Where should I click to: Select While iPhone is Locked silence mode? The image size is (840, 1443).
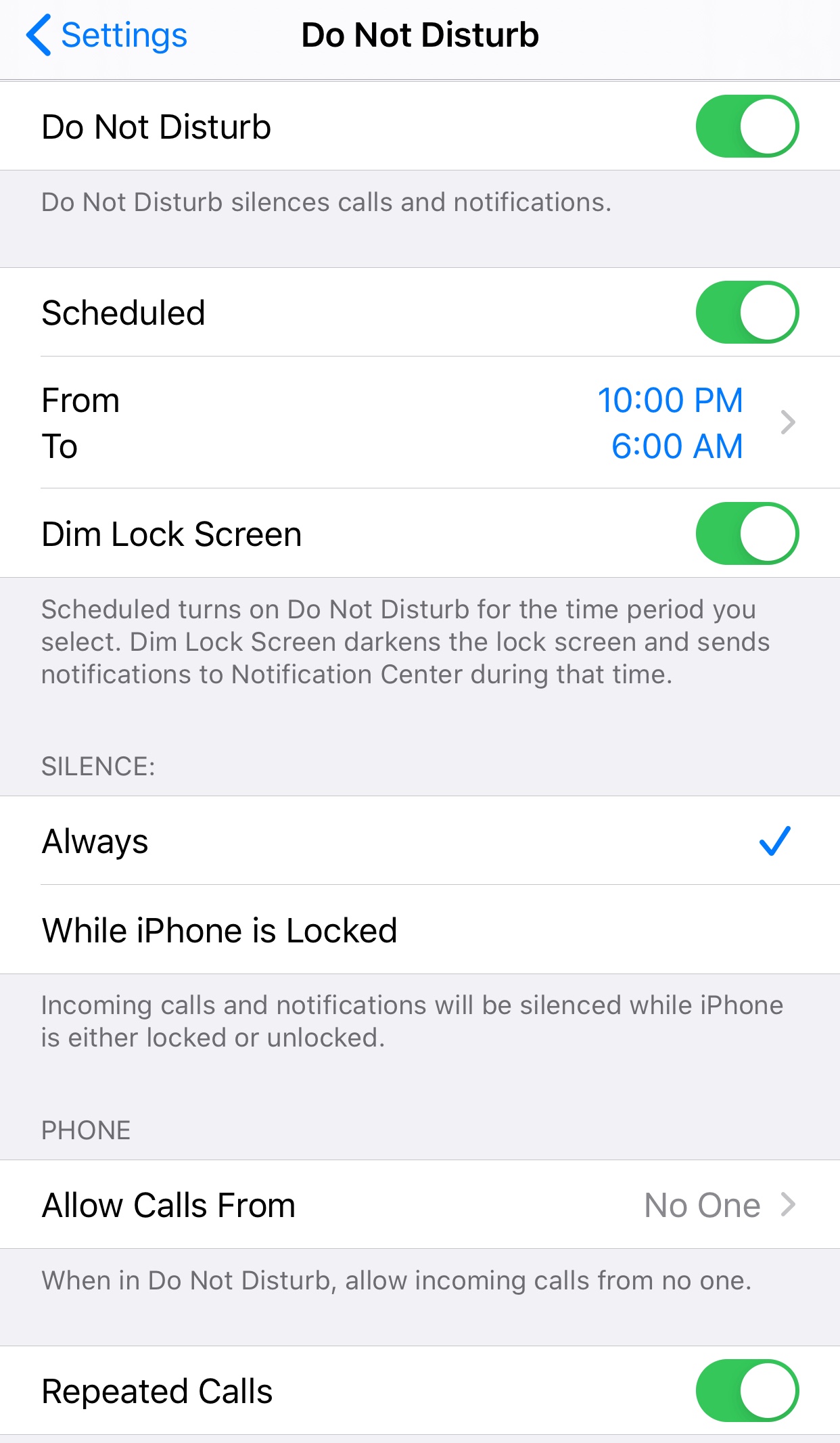click(219, 930)
